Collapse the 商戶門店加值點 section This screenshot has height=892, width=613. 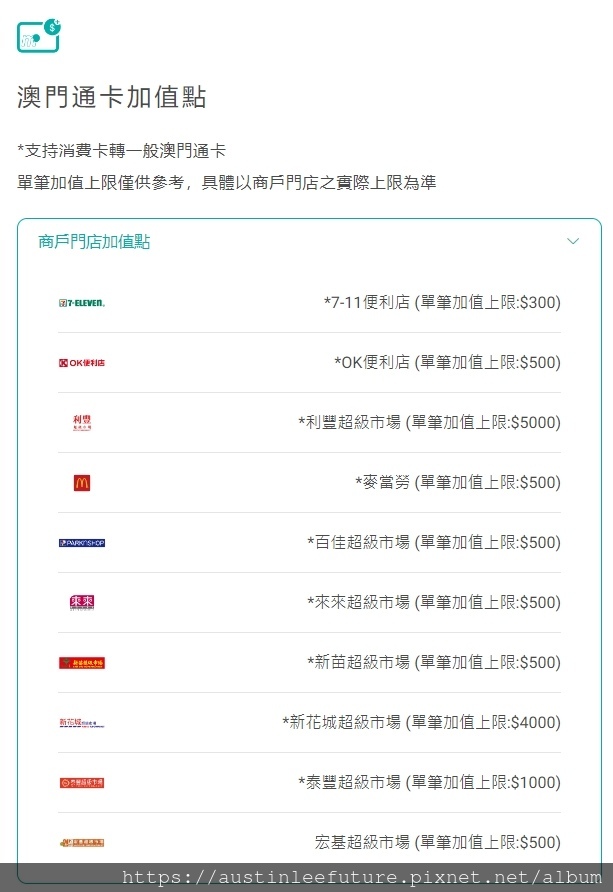tap(573, 241)
